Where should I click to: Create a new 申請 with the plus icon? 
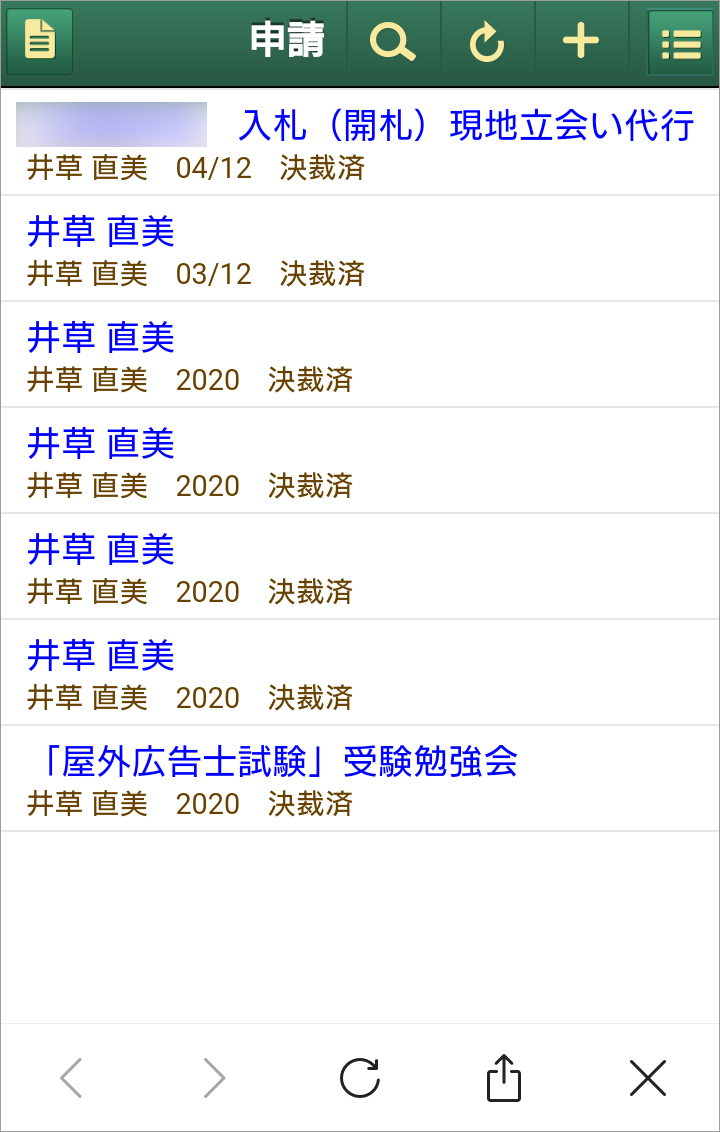tap(581, 42)
